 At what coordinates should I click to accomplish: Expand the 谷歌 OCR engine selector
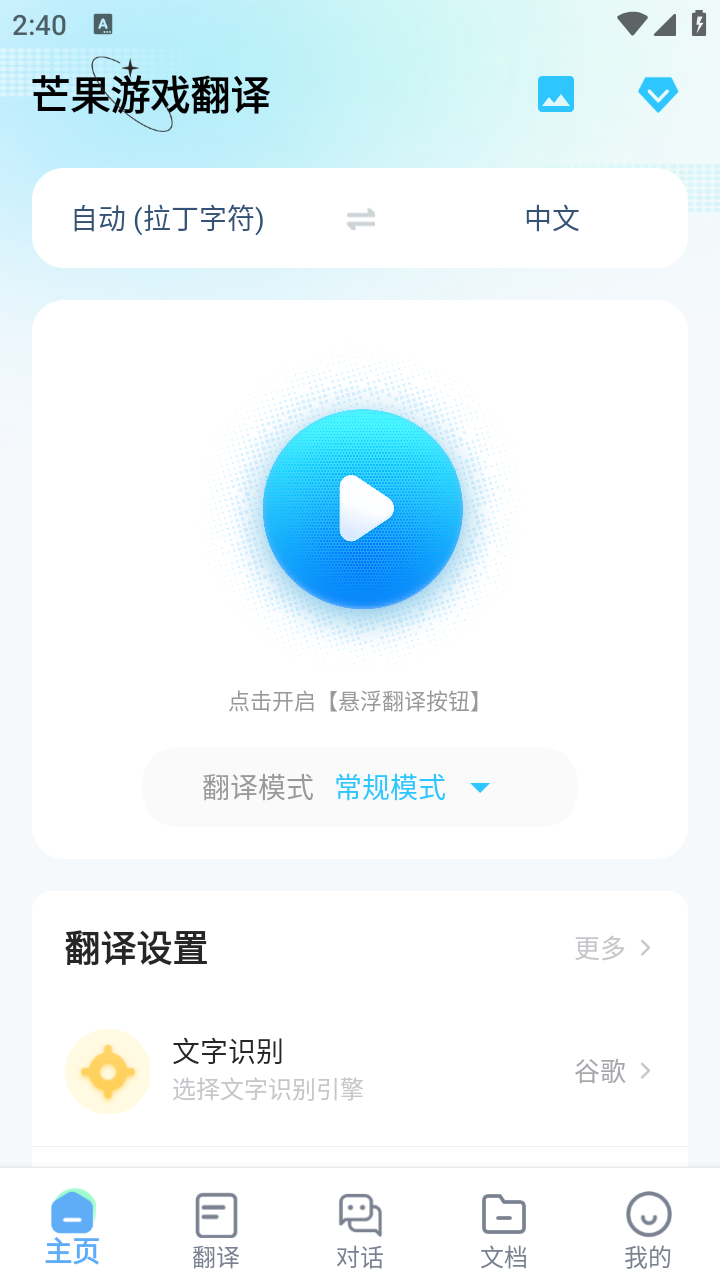(617, 1071)
